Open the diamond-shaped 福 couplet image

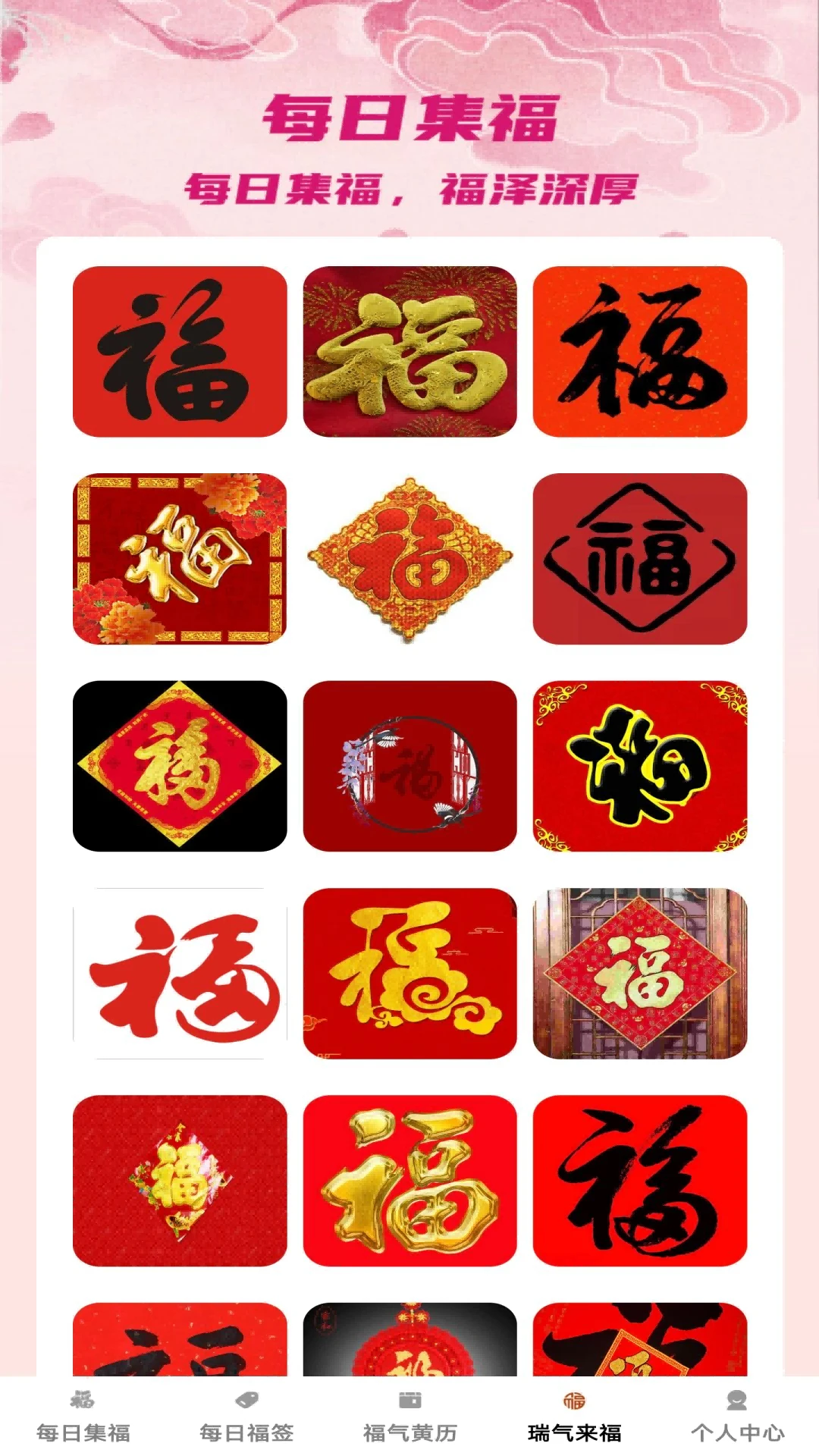(409, 559)
